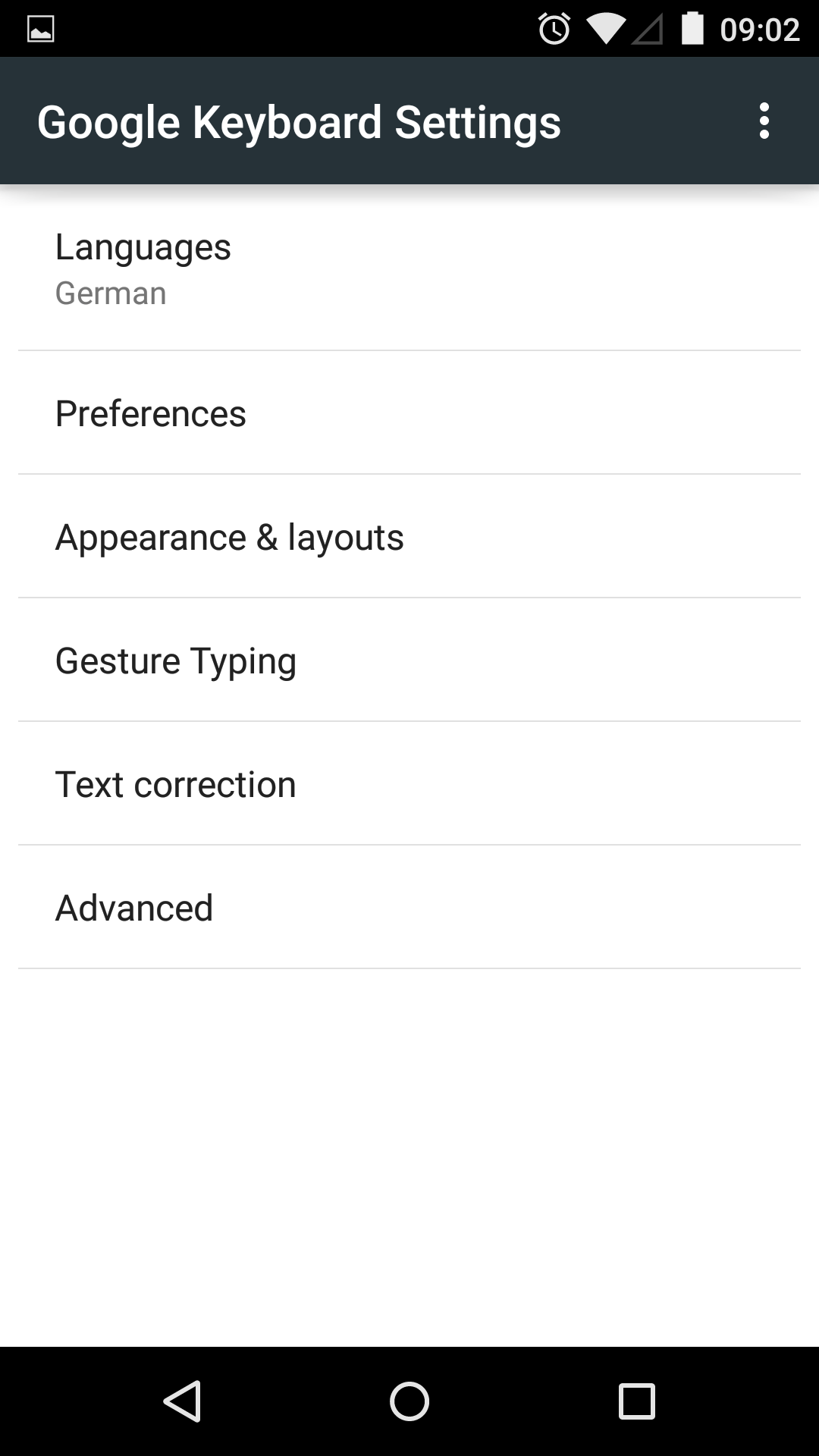Select Gesture Typing settings
The width and height of the screenshot is (819, 1456).
[x=409, y=661]
